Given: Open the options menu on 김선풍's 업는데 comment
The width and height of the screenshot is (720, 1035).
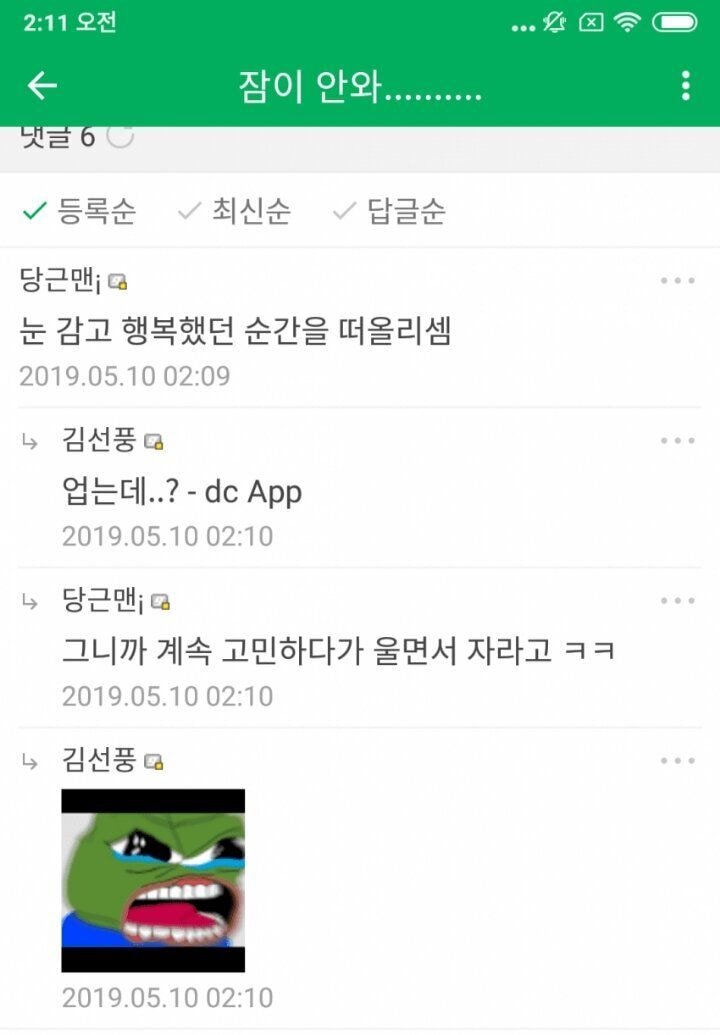Looking at the screenshot, I should click(x=678, y=440).
